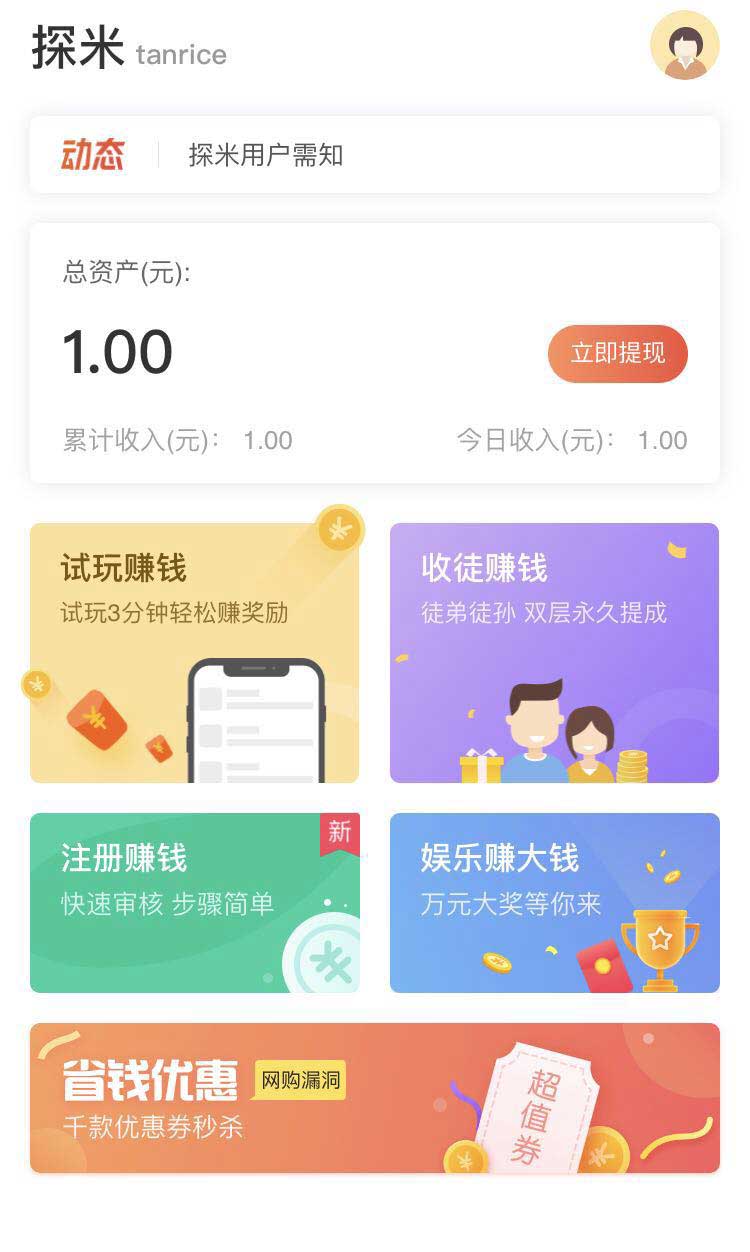Viewport: 750px width, 1252px height.
Task: Open the profile avatar
Action: point(685,45)
